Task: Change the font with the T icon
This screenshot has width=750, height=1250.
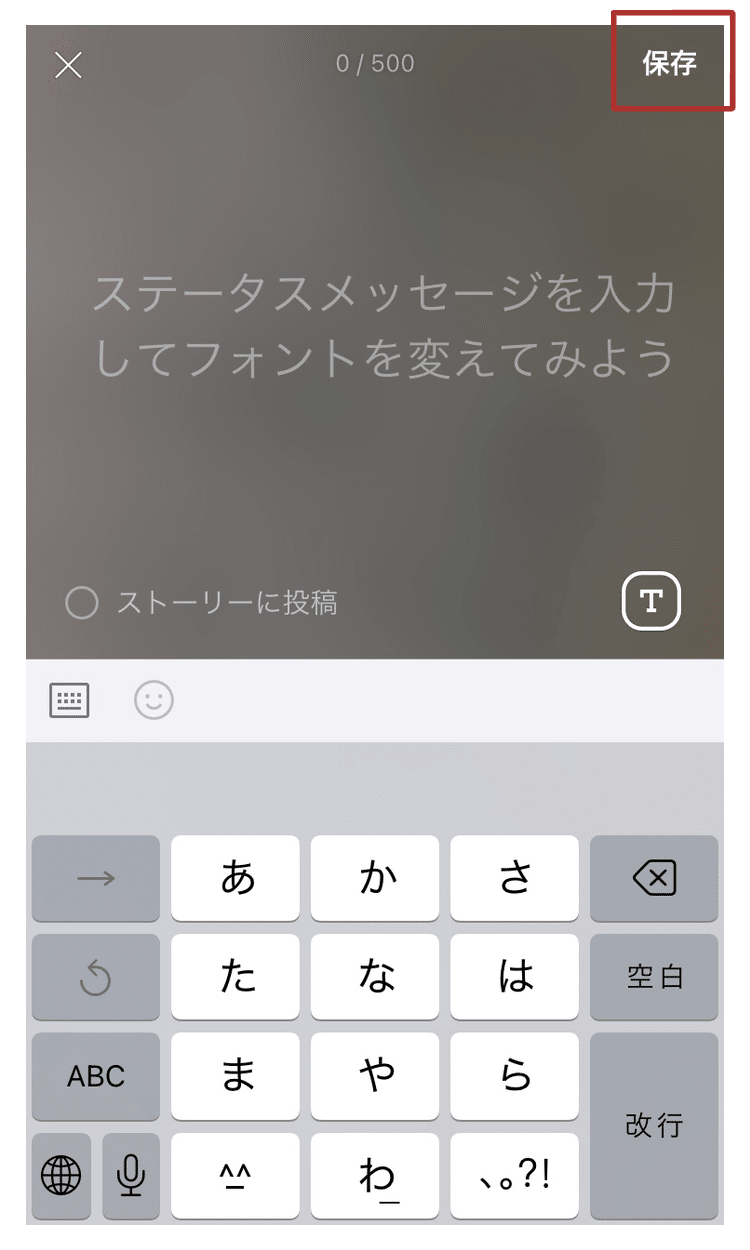Action: point(651,601)
